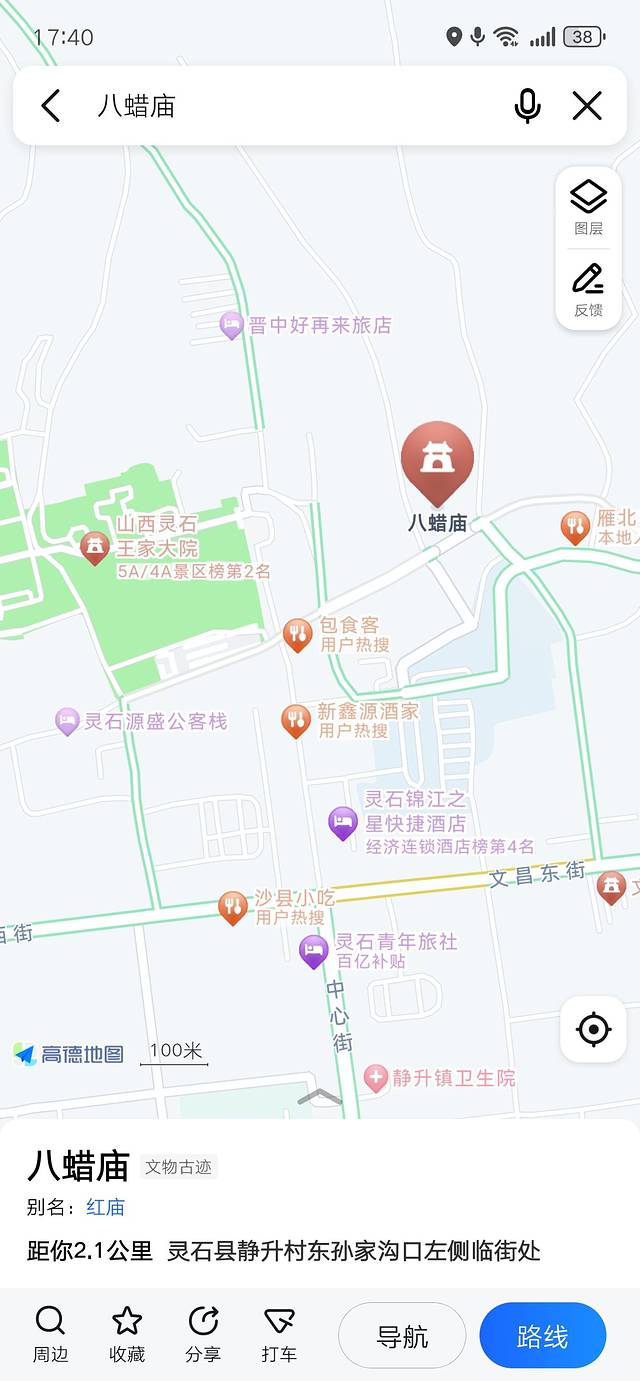Open the 静升镇卫生院 marker
This screenshot has width=640, height=1381.
pyautogui.click(x=376, y=1078)
